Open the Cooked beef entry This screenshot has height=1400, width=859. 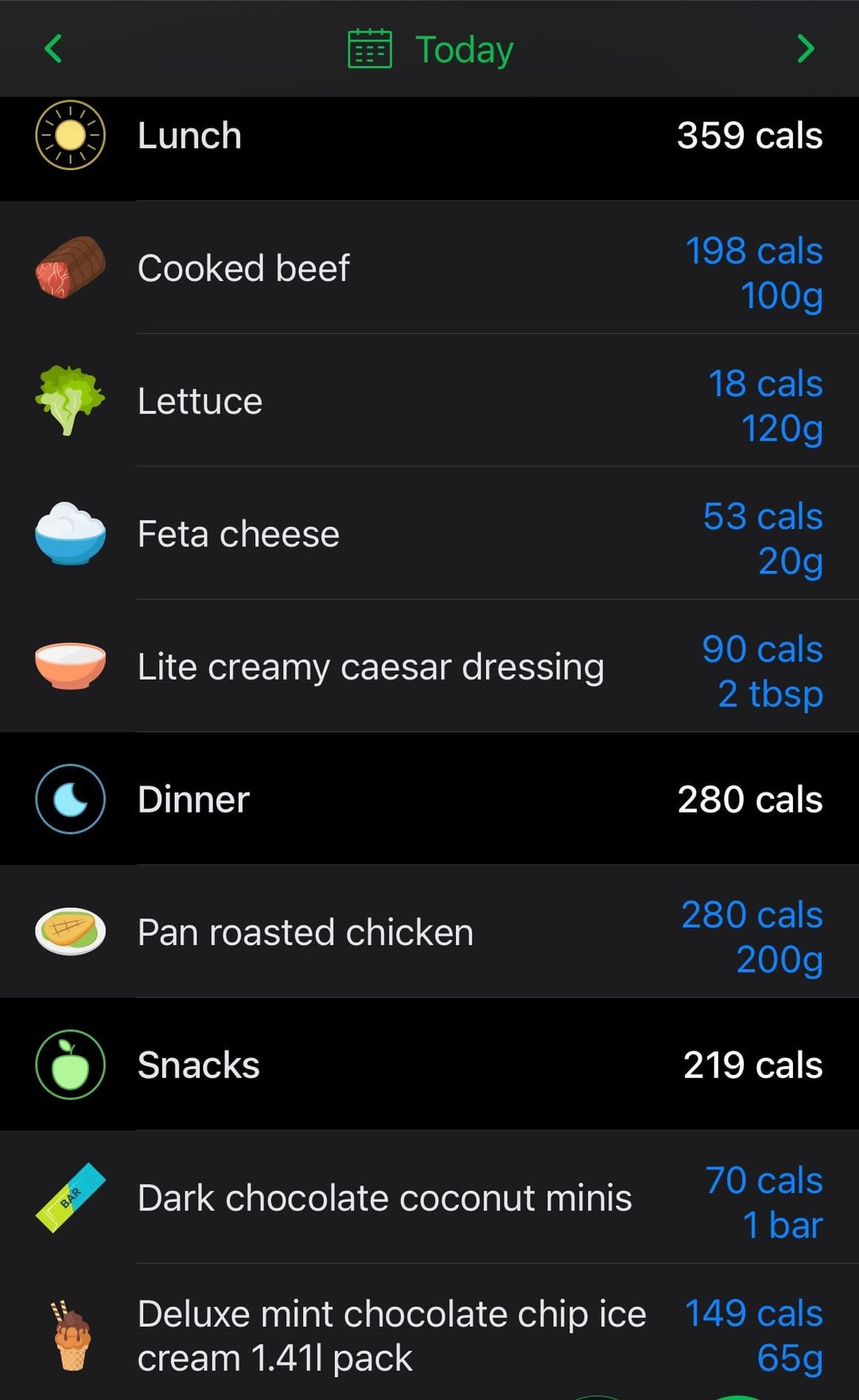429,268
